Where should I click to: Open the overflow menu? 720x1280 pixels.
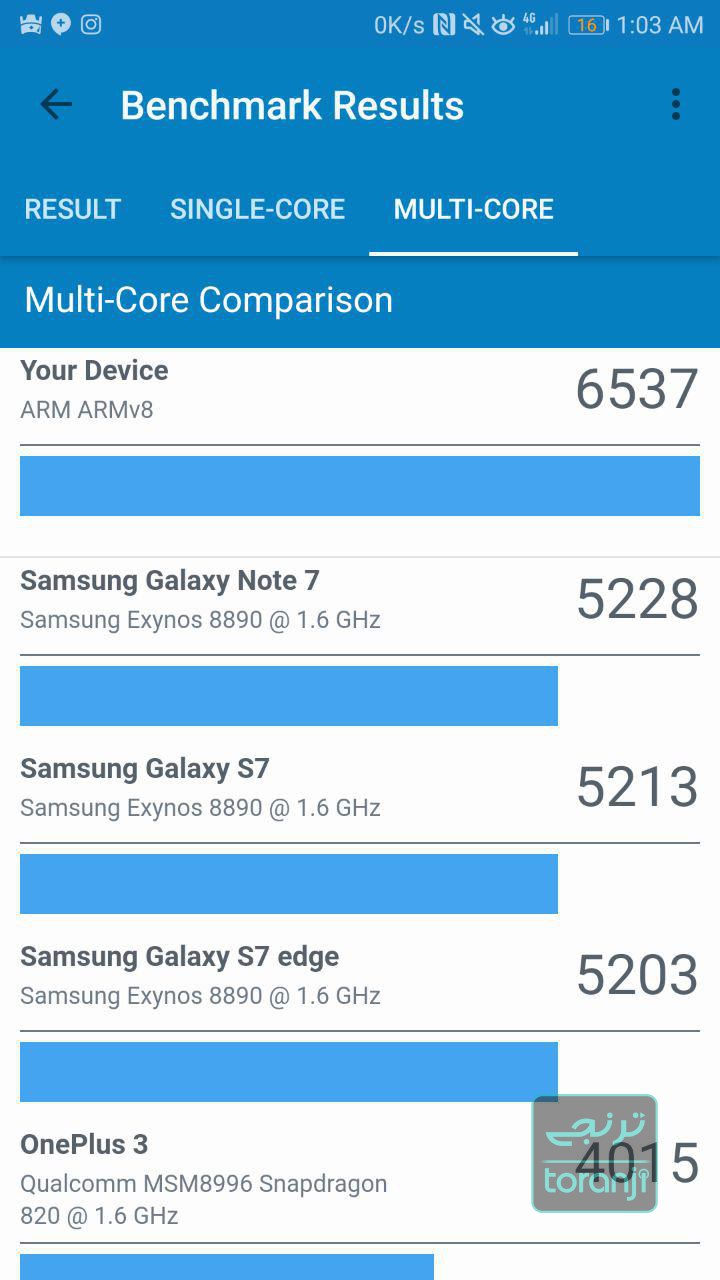(676, 105)
